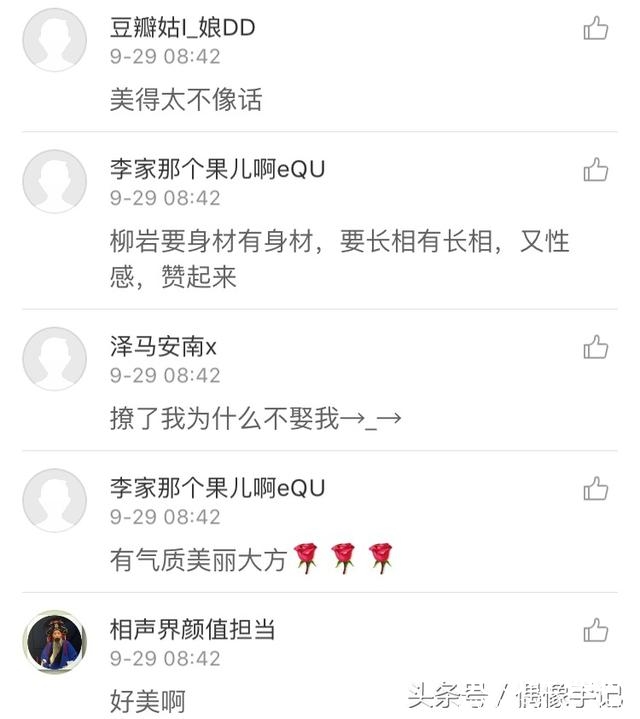Tap the avatar beside the "有气质美丽大方" comment
The image size is (640, 719).
tap(54, 500)
